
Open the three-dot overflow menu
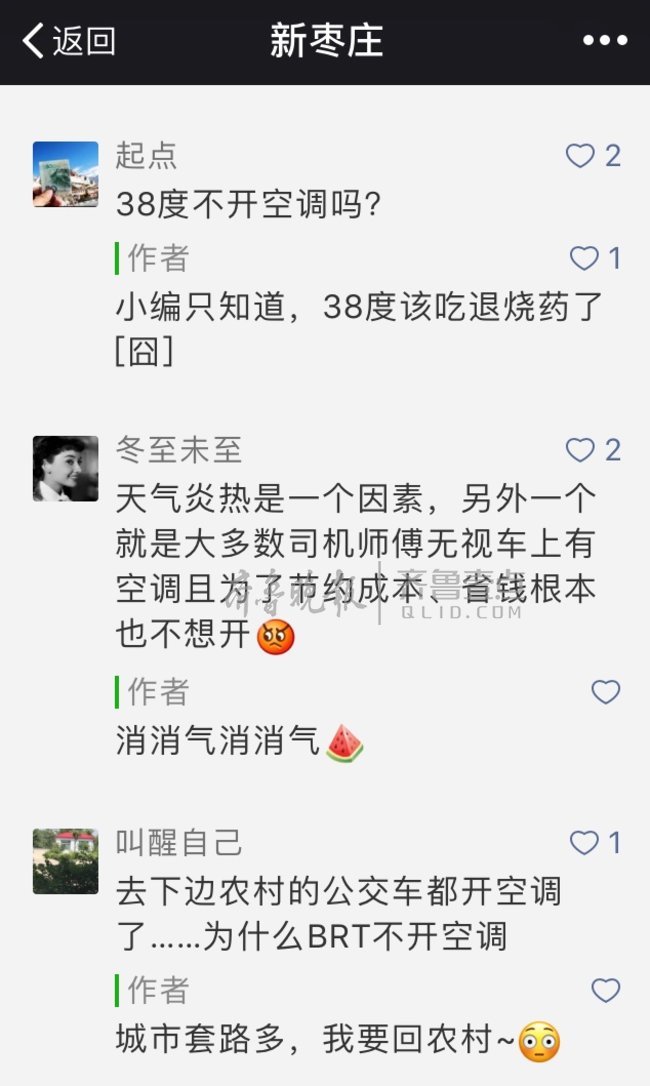[x=604, y=41]
